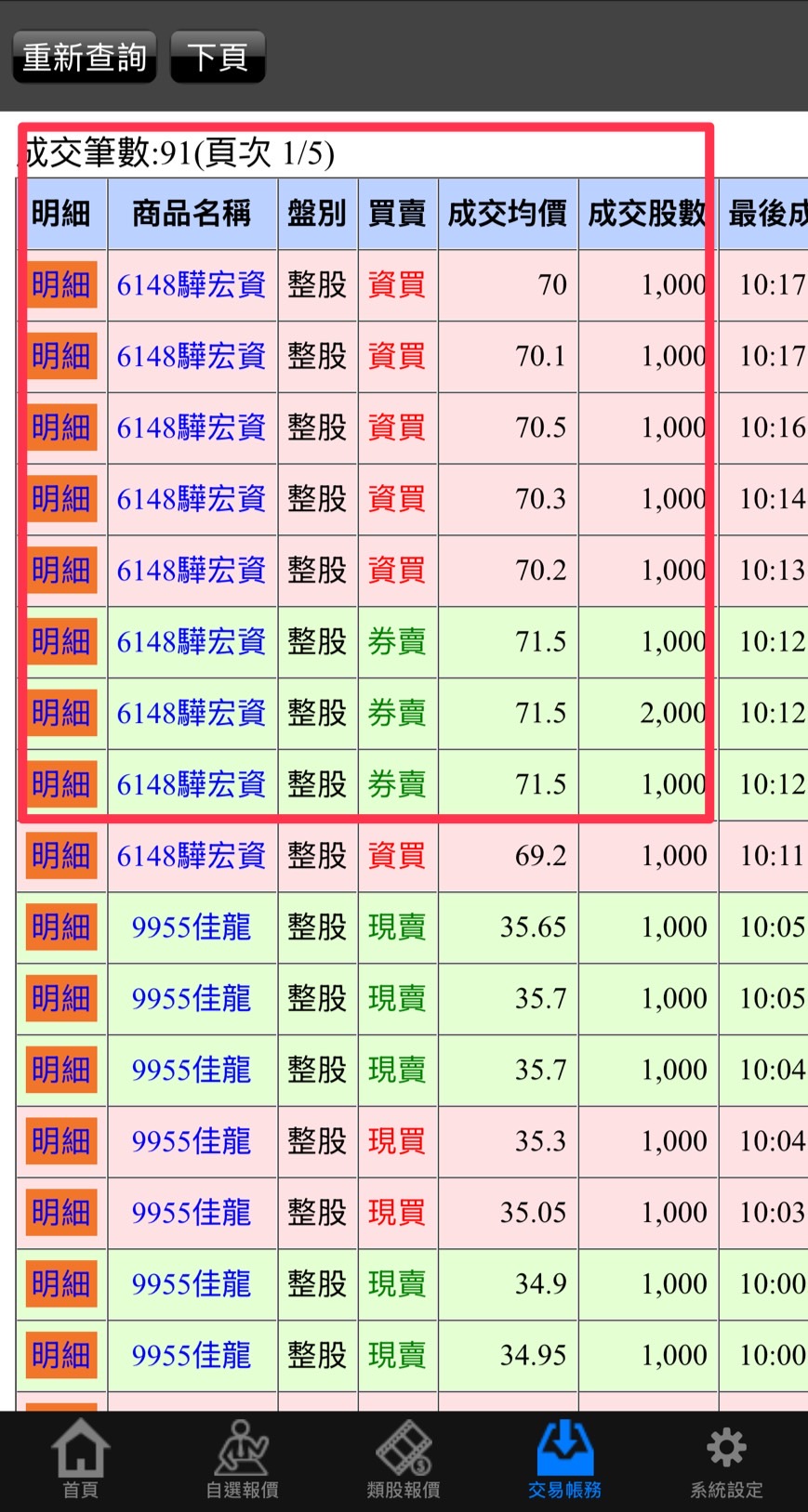Open 明細 for 9955佳龍 at price 34.9

pos(61,1283)
